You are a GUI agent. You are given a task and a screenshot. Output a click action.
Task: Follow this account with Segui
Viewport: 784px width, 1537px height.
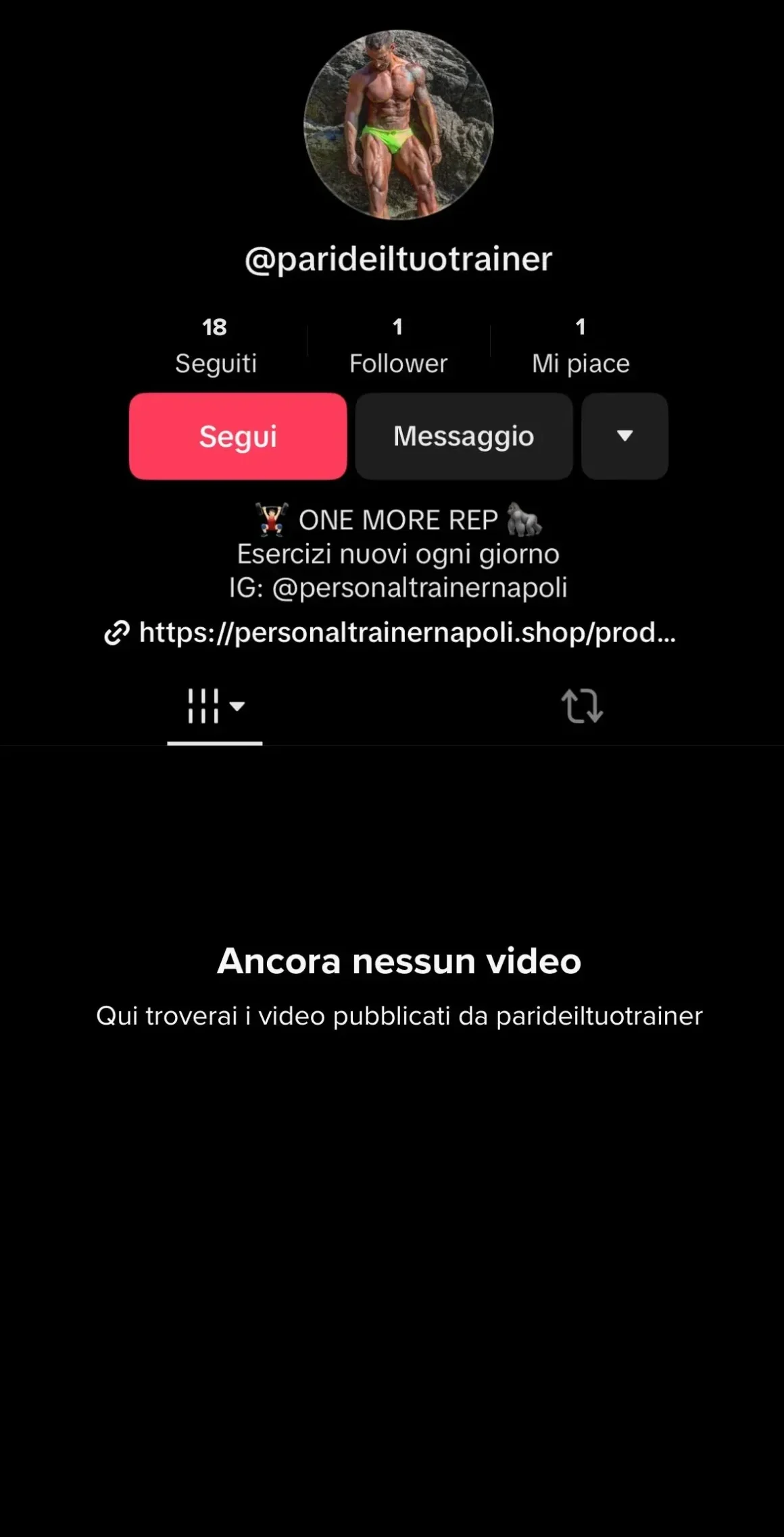pos(238,436)
